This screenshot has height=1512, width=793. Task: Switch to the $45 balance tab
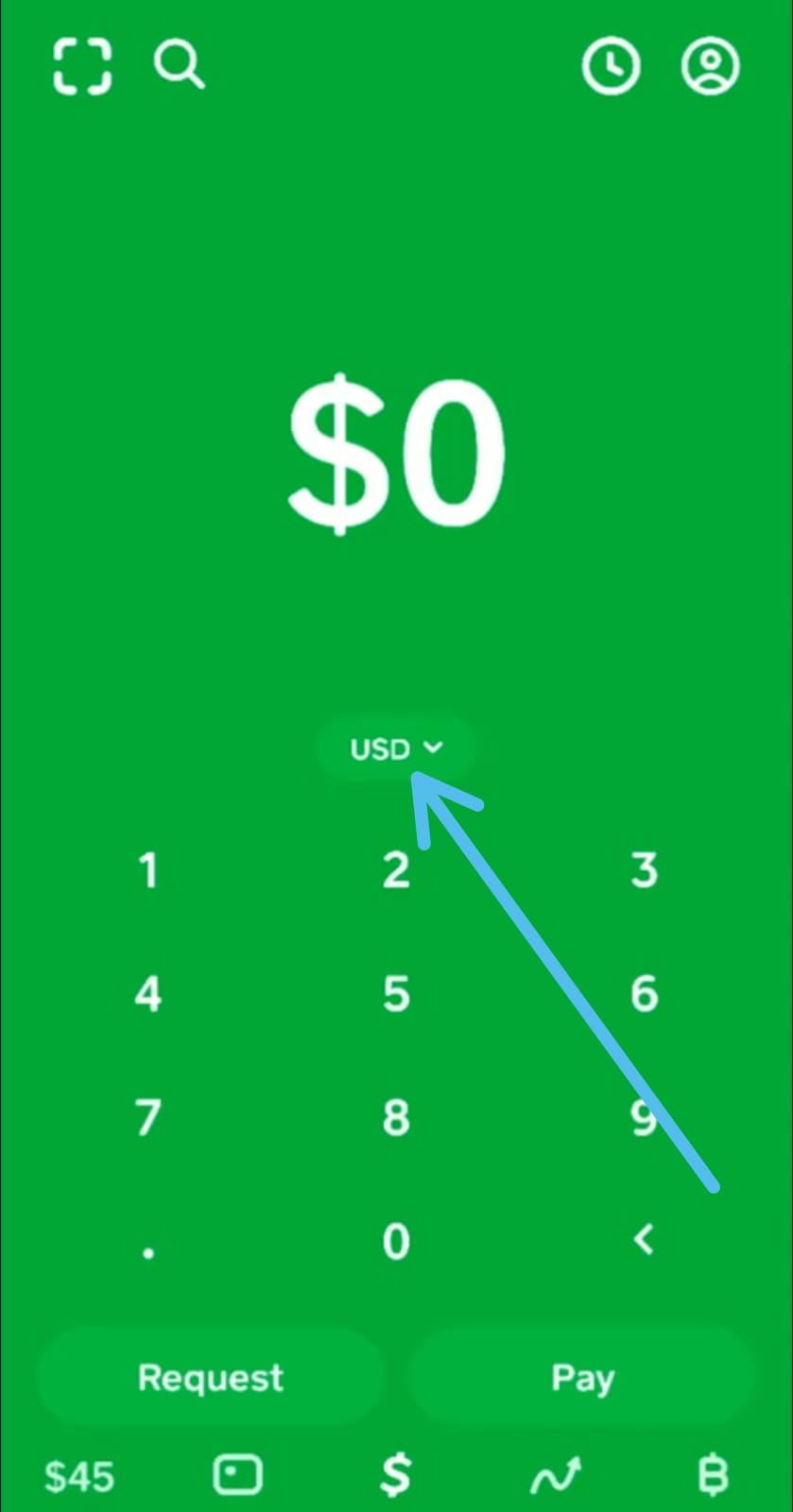(x=79, y=1477)
